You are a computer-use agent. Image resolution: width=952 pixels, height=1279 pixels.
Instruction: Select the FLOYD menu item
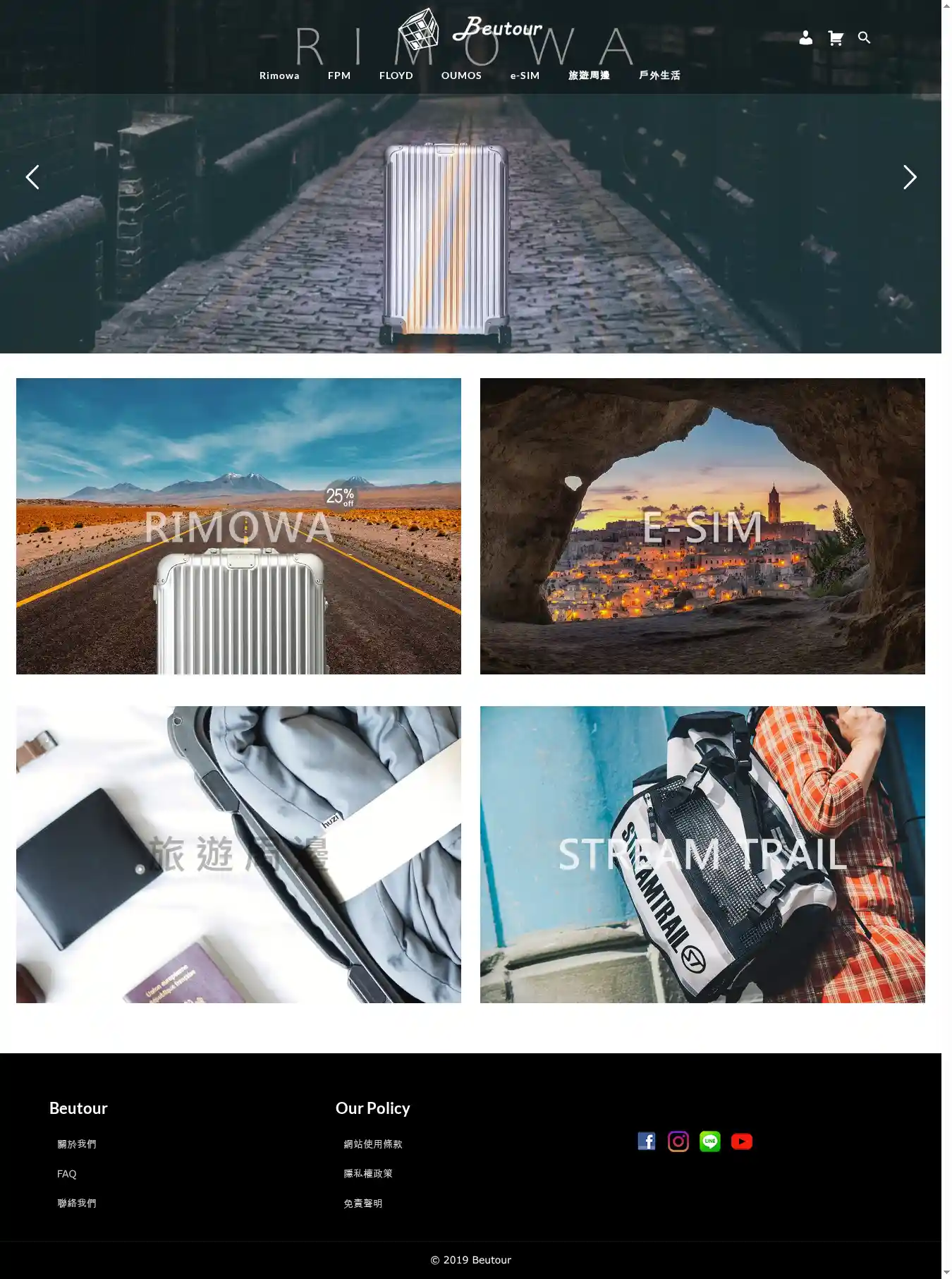(x=396, y=75)
